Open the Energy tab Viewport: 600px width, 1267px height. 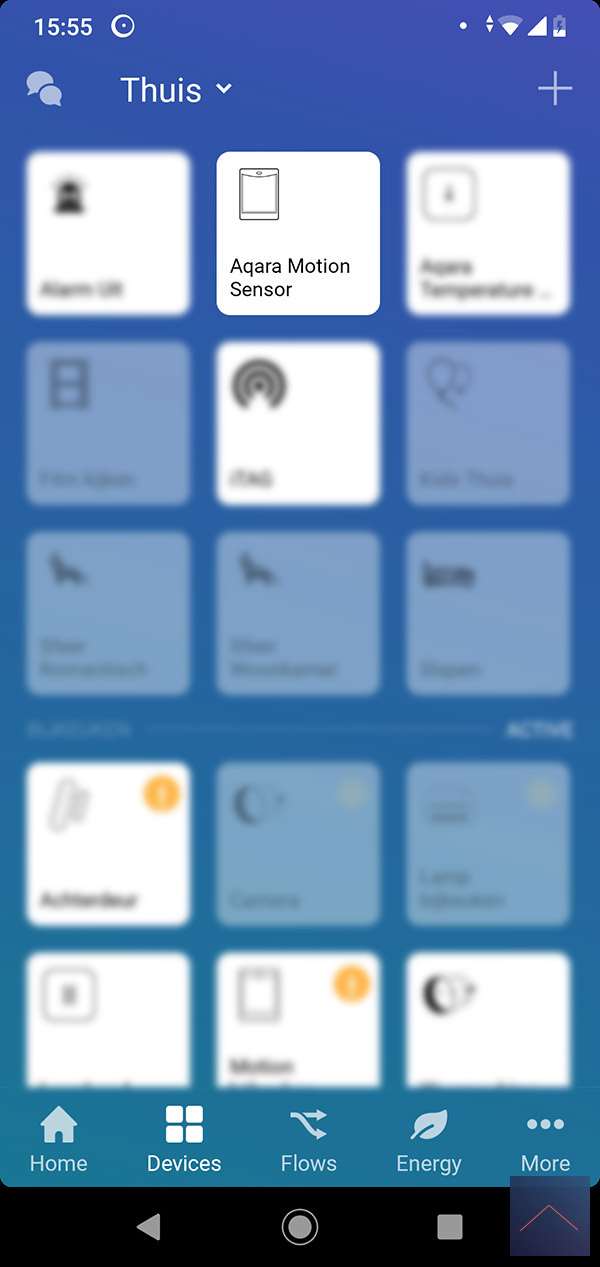[429, 1139]
